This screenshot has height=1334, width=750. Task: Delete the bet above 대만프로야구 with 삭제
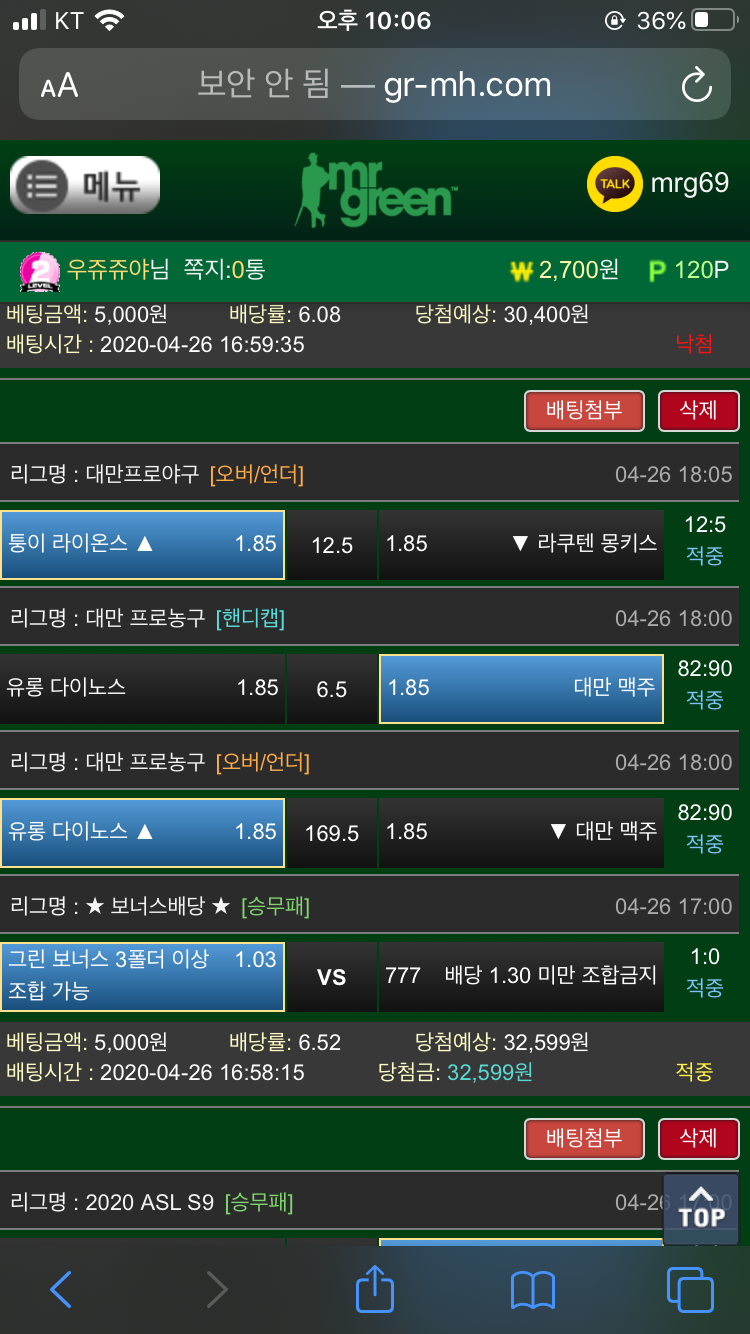tap(698, 410)
